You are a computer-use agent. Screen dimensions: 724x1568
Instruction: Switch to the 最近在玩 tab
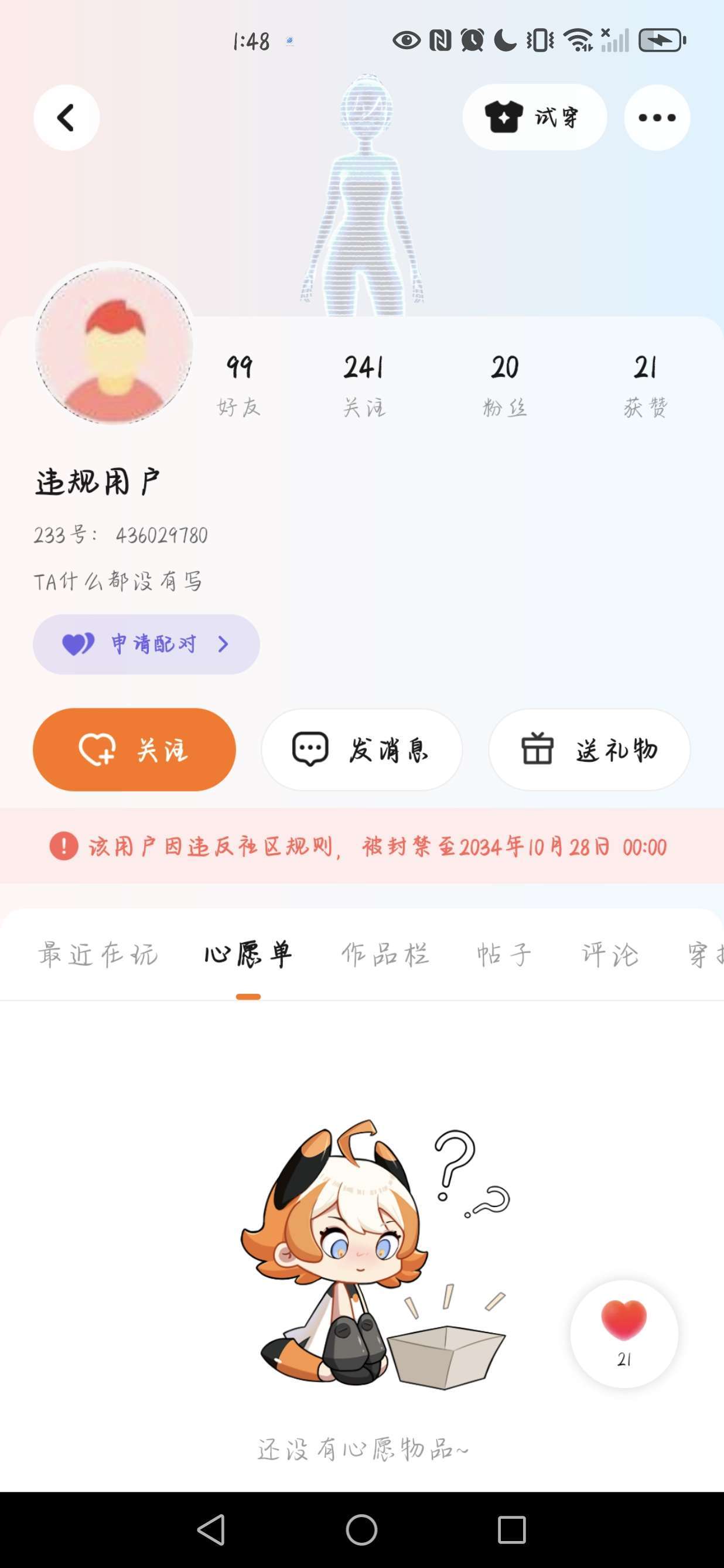point(98,954)
